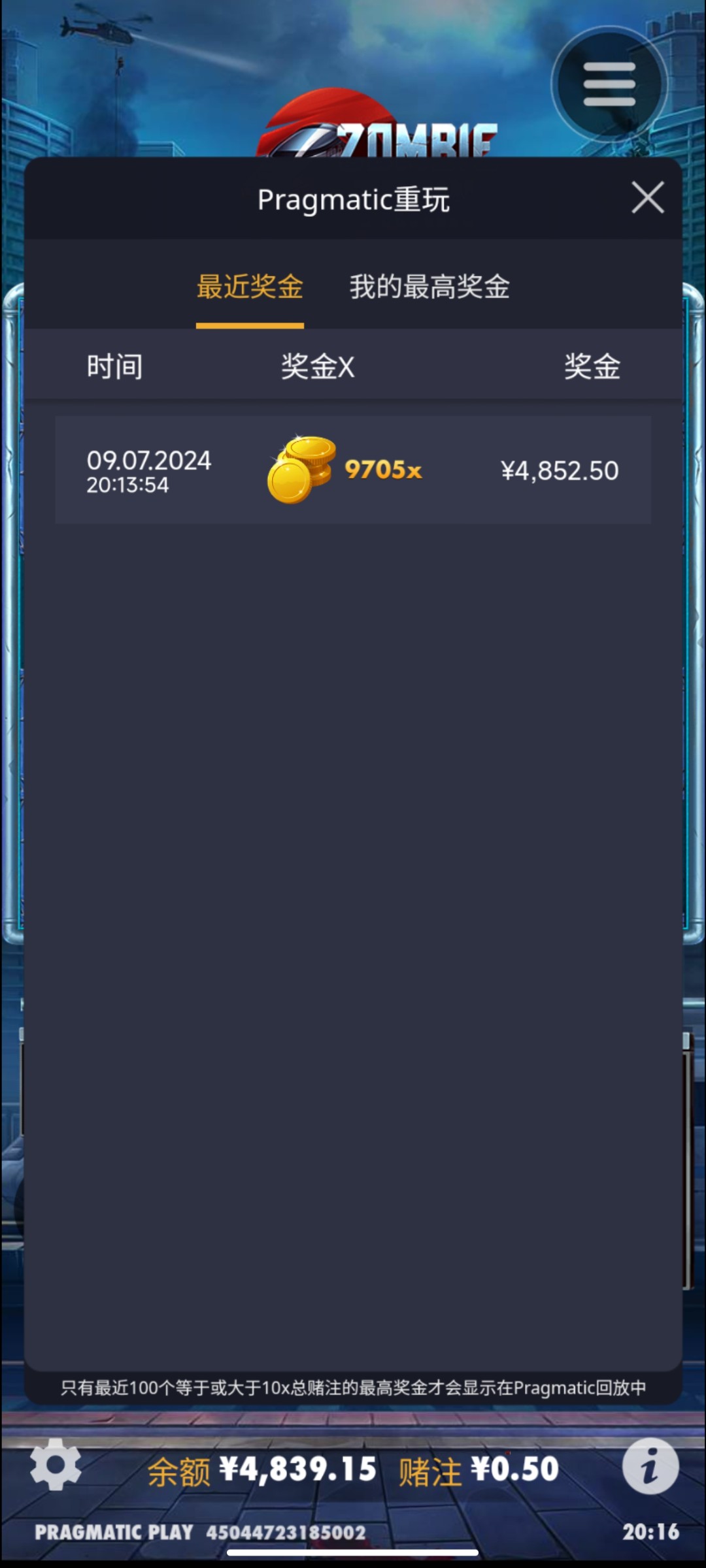Viewport: 706px width, 1568px height.
Task: Open game settings gear
Action: (x=56, y=1465)
